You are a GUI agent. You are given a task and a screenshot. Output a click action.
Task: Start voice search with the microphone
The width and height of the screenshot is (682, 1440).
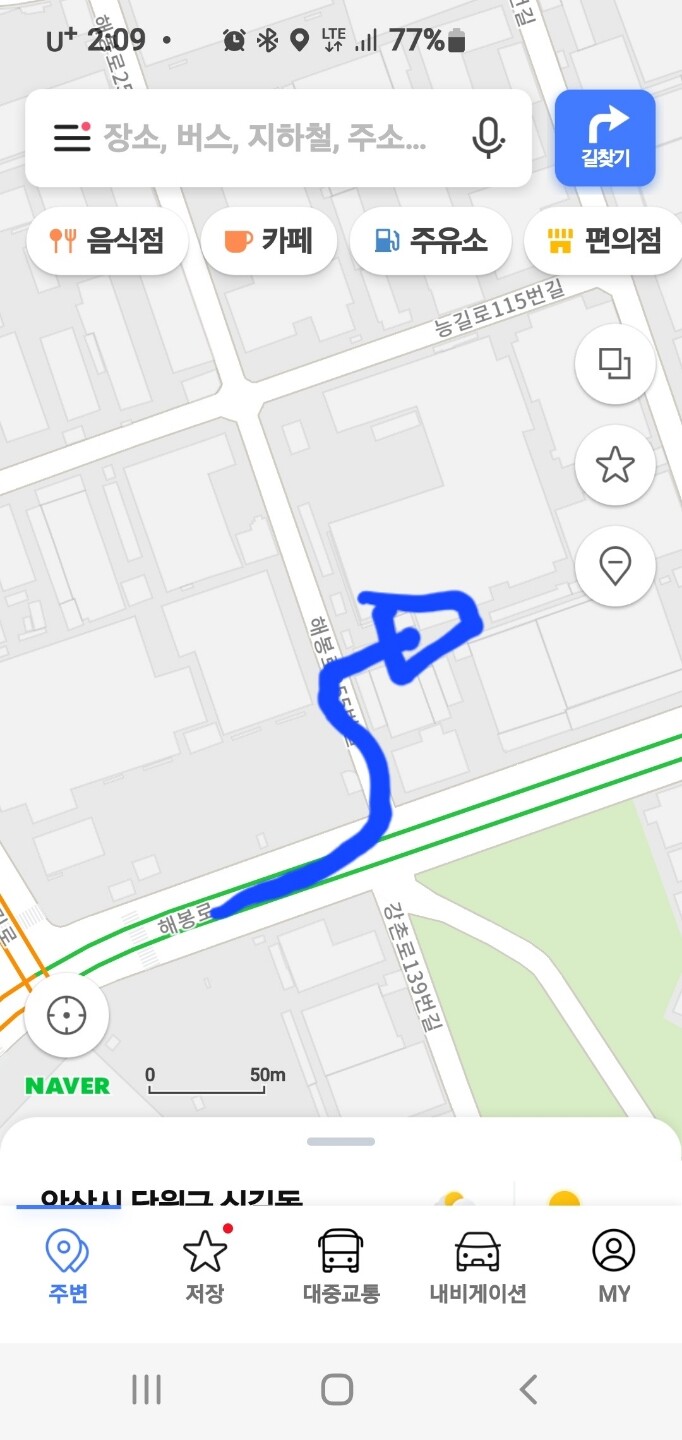tap(487, 138)
